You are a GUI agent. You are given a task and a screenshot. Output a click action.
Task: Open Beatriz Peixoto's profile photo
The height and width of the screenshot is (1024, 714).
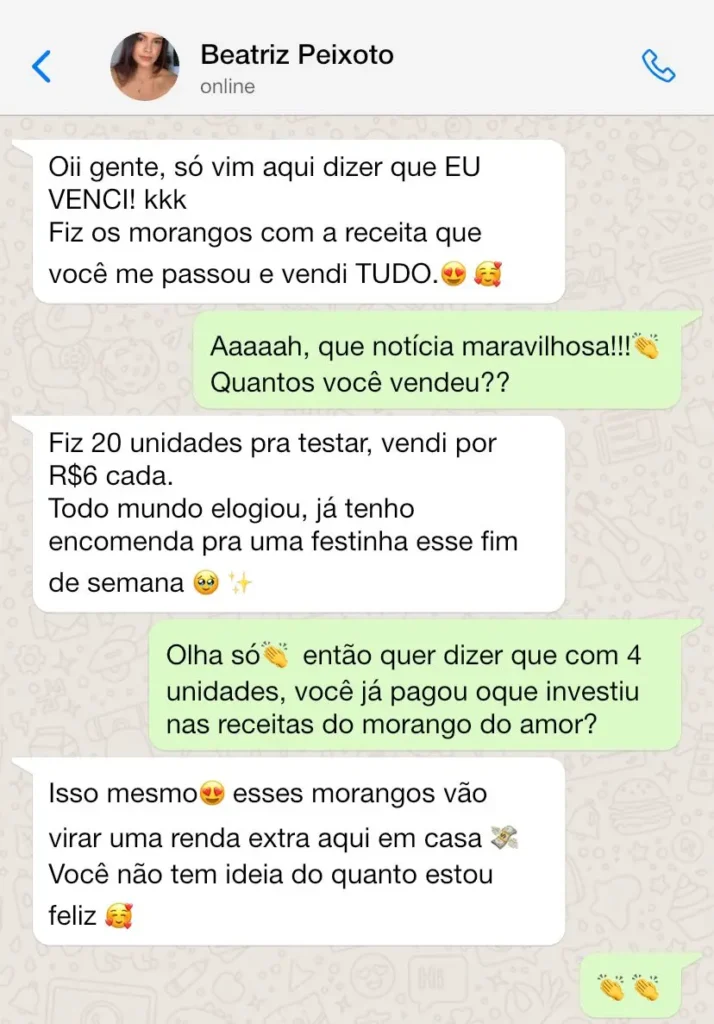[x=145, y=66]
